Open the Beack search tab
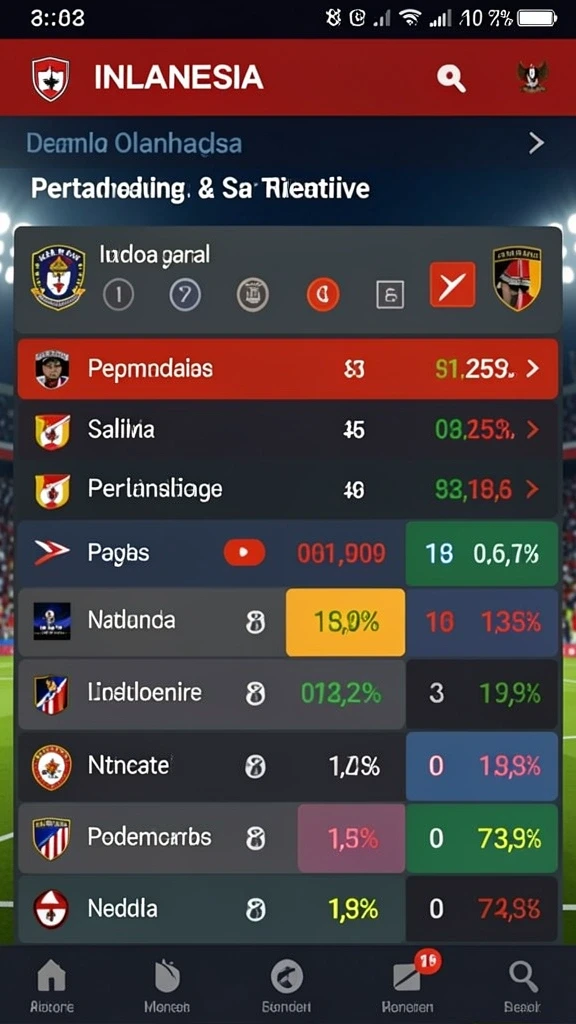 pos(522,985)
